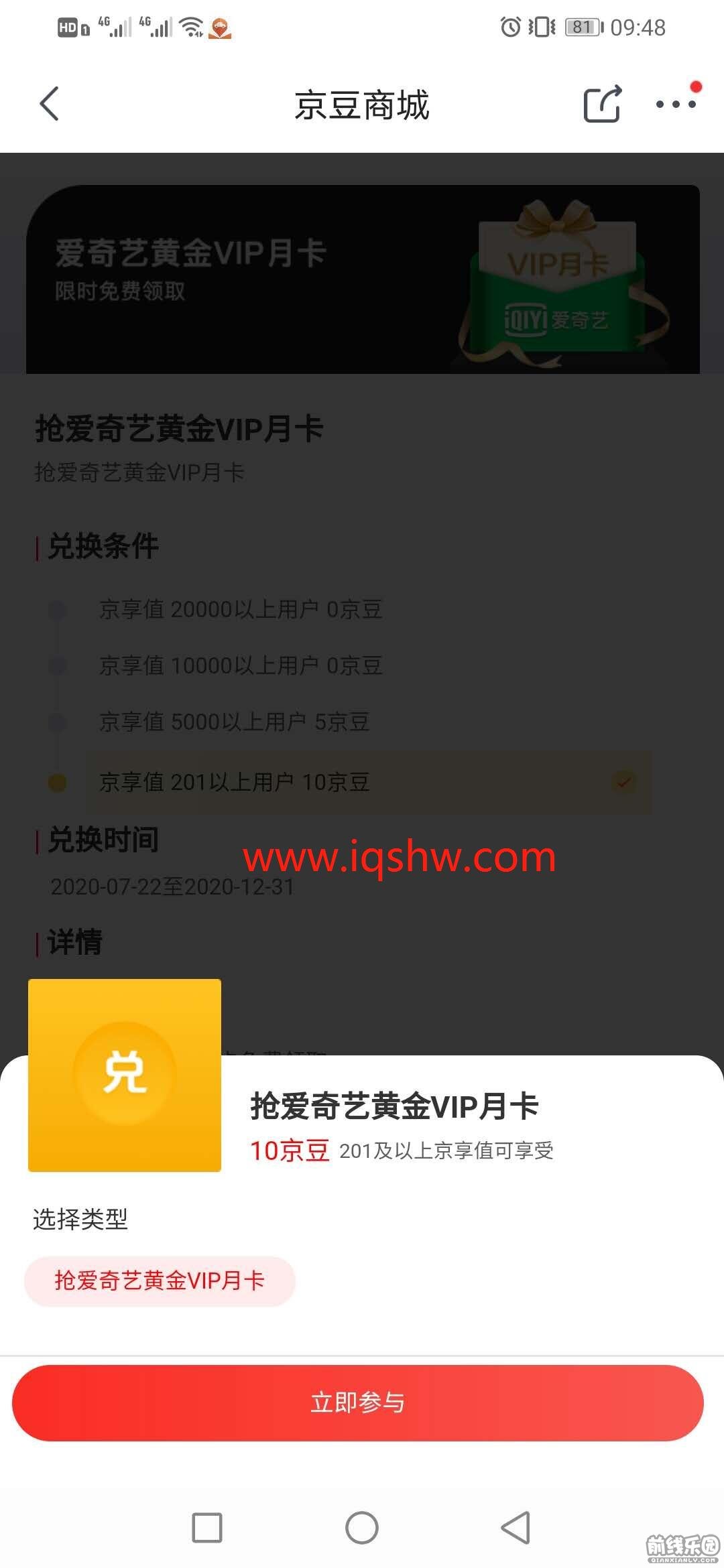The width and height of the screenshot is (724, 1568).
Task: Open the three-dot overflow menu
Action: pyautogui.click(x=675, y=104)
